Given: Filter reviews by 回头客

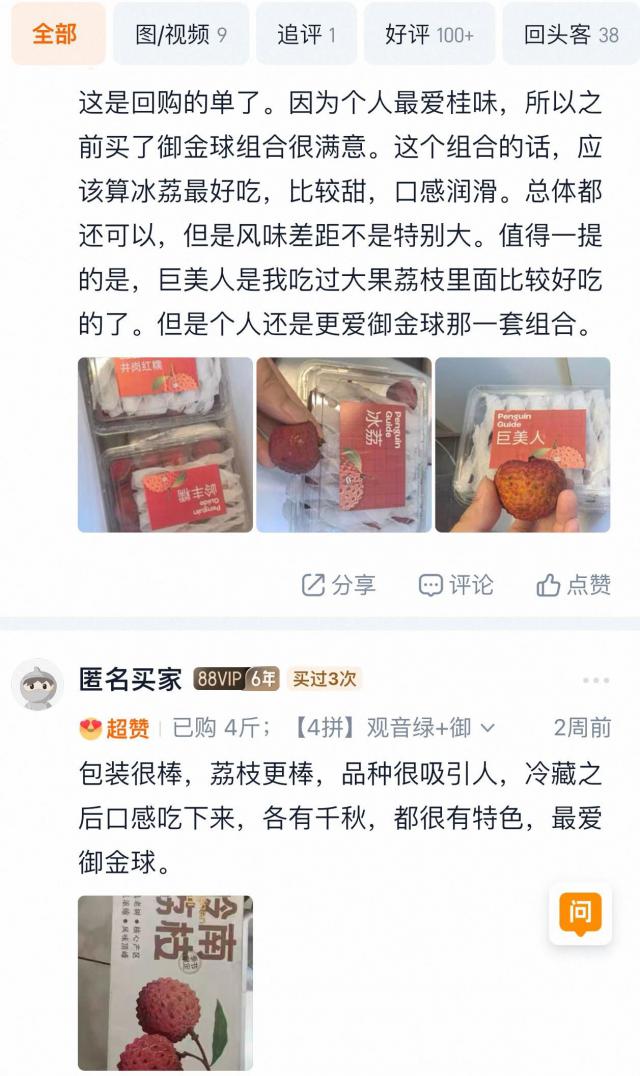Looking at the screenshot, I should pos(570,34).
